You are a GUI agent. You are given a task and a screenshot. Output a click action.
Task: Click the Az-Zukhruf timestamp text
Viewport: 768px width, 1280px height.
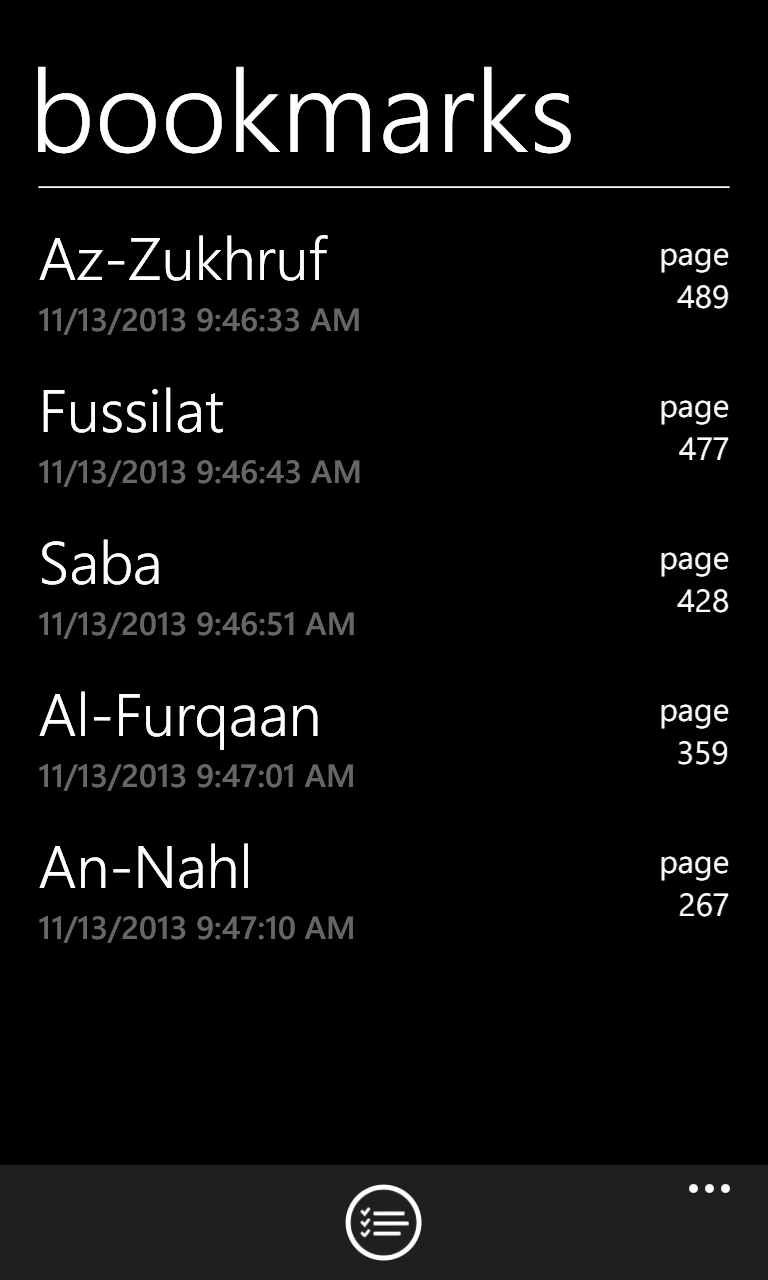197,321
